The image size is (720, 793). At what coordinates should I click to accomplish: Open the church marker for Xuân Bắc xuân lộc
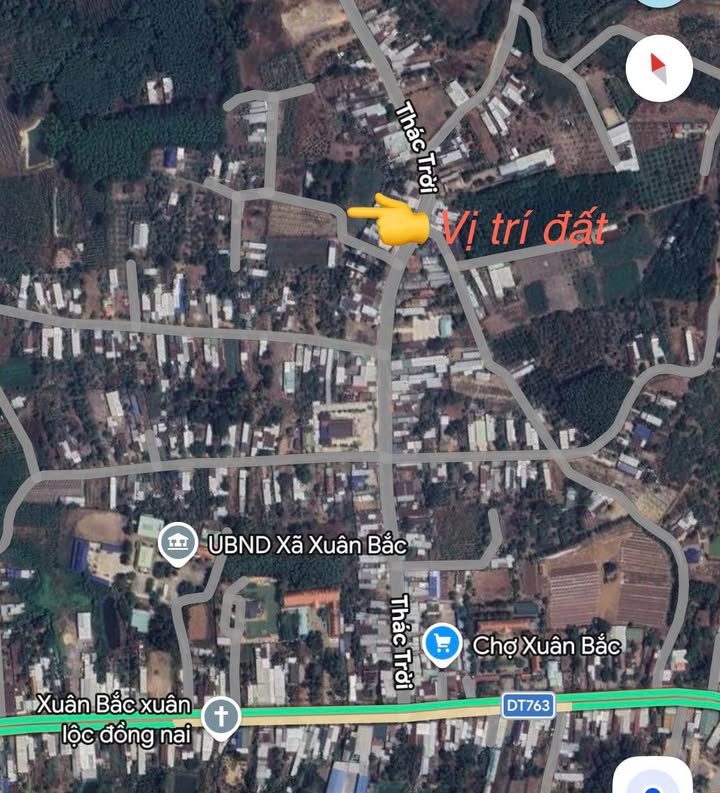point(221,716)
